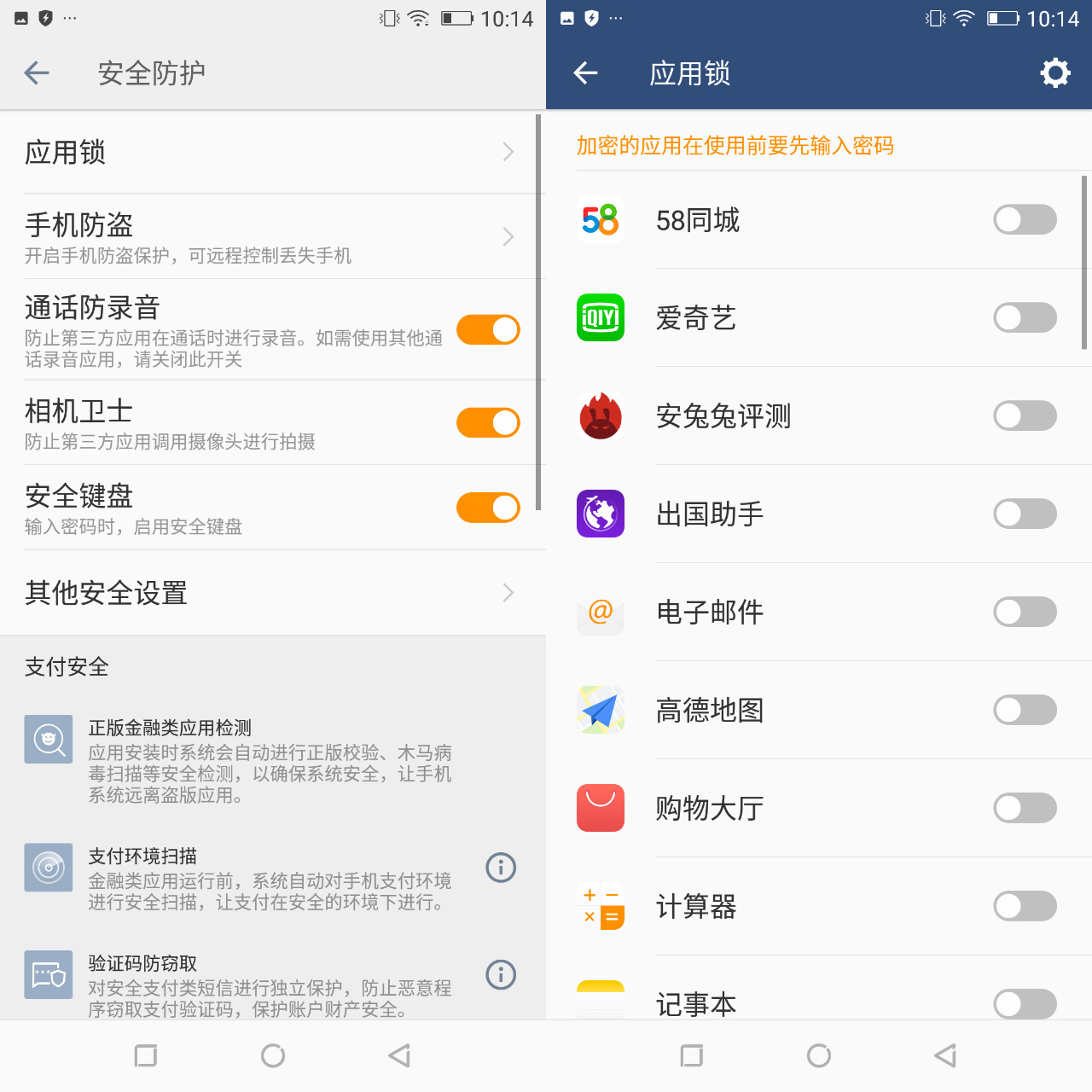Show info for 支付环境扫描
The image size is (1092, 1092).
coord(501,868)
